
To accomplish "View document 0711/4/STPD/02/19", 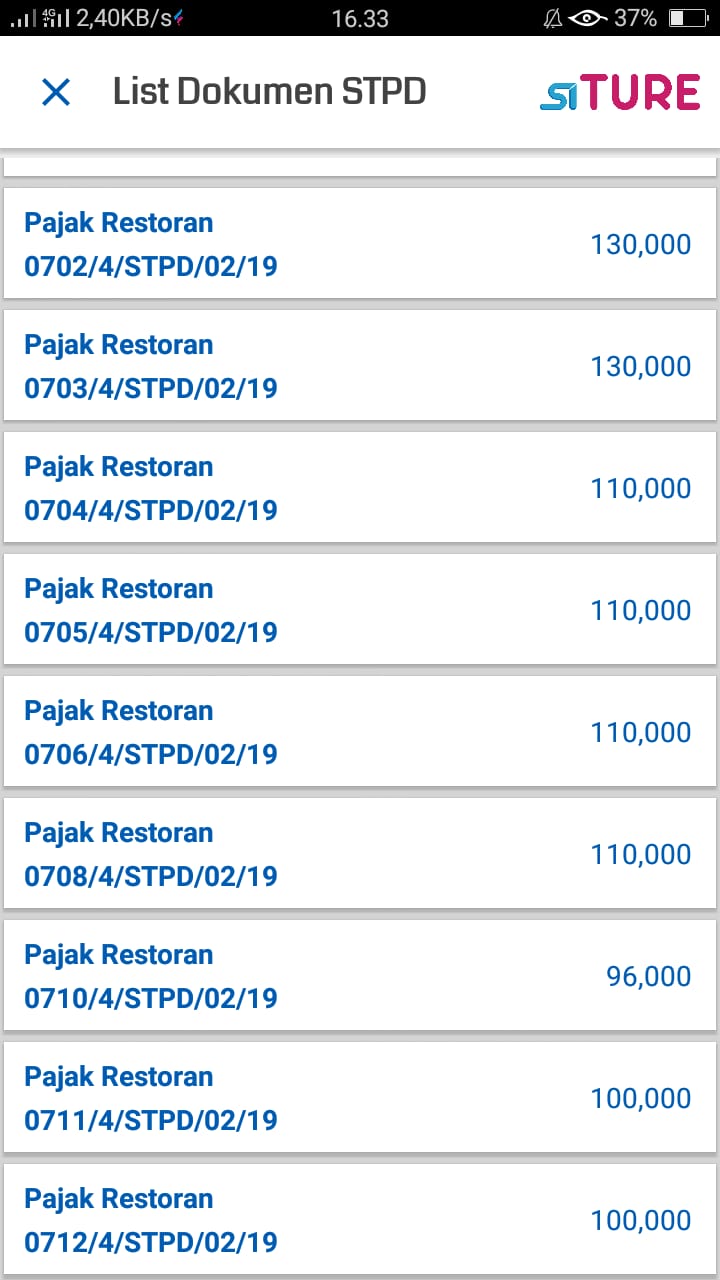I will [x=360, y=1097].
